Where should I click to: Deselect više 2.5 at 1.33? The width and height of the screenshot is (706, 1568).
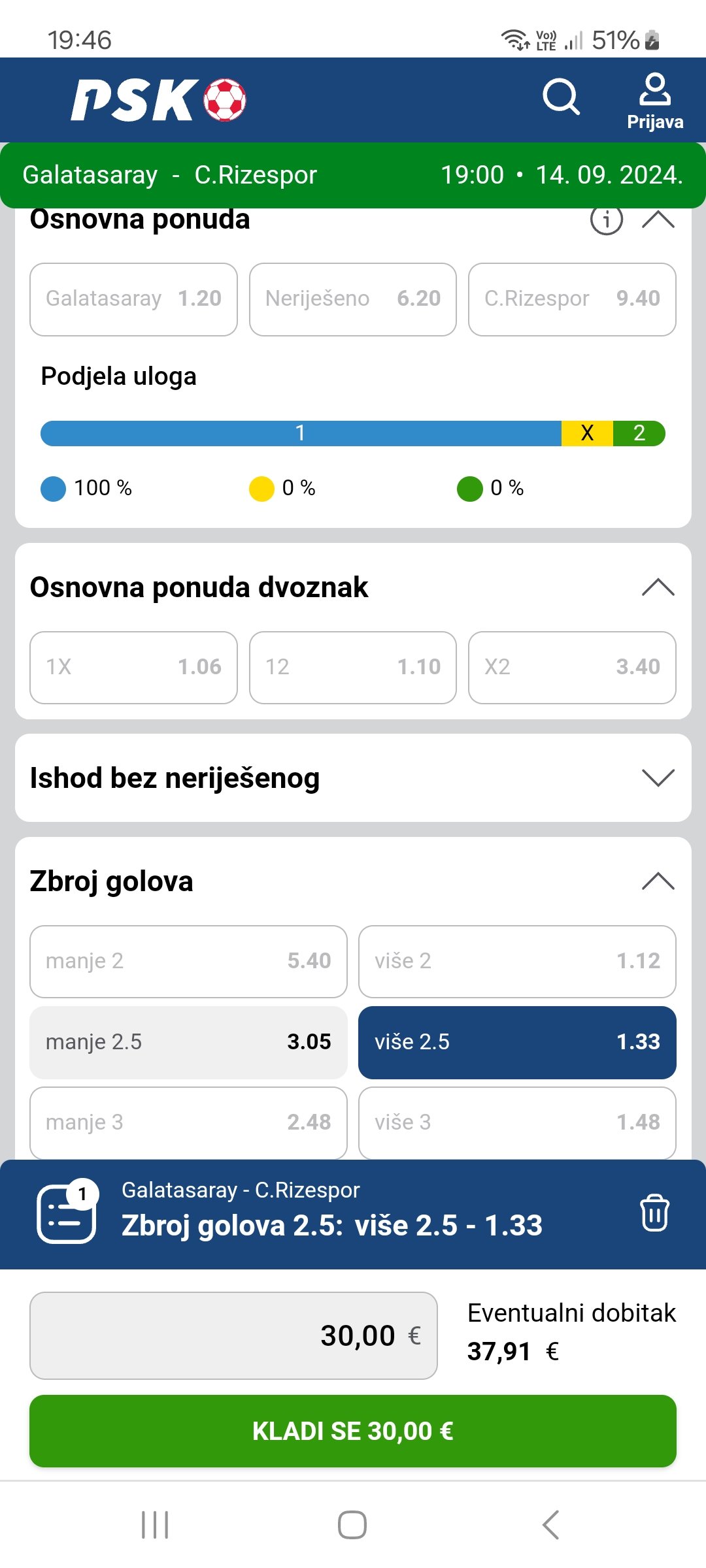tap(517, 1042)
